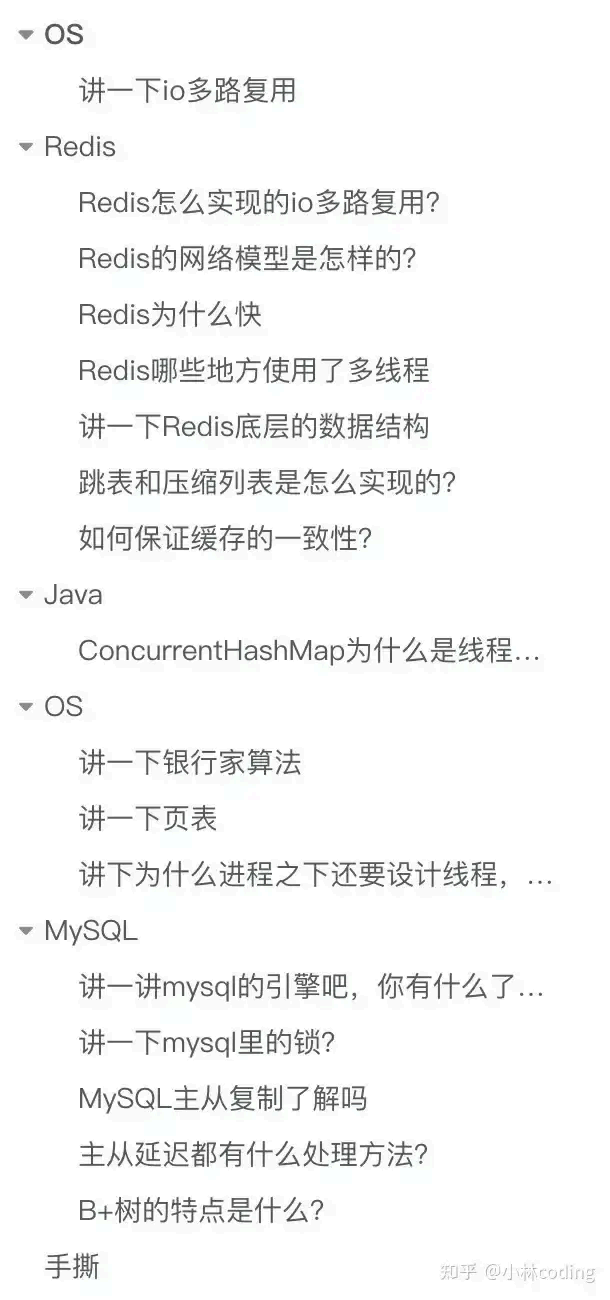Image resolution: width=610 pixels, height=1300 pixels.
Task: Collapse the MySQL section arrow
Action: (26, 932)
